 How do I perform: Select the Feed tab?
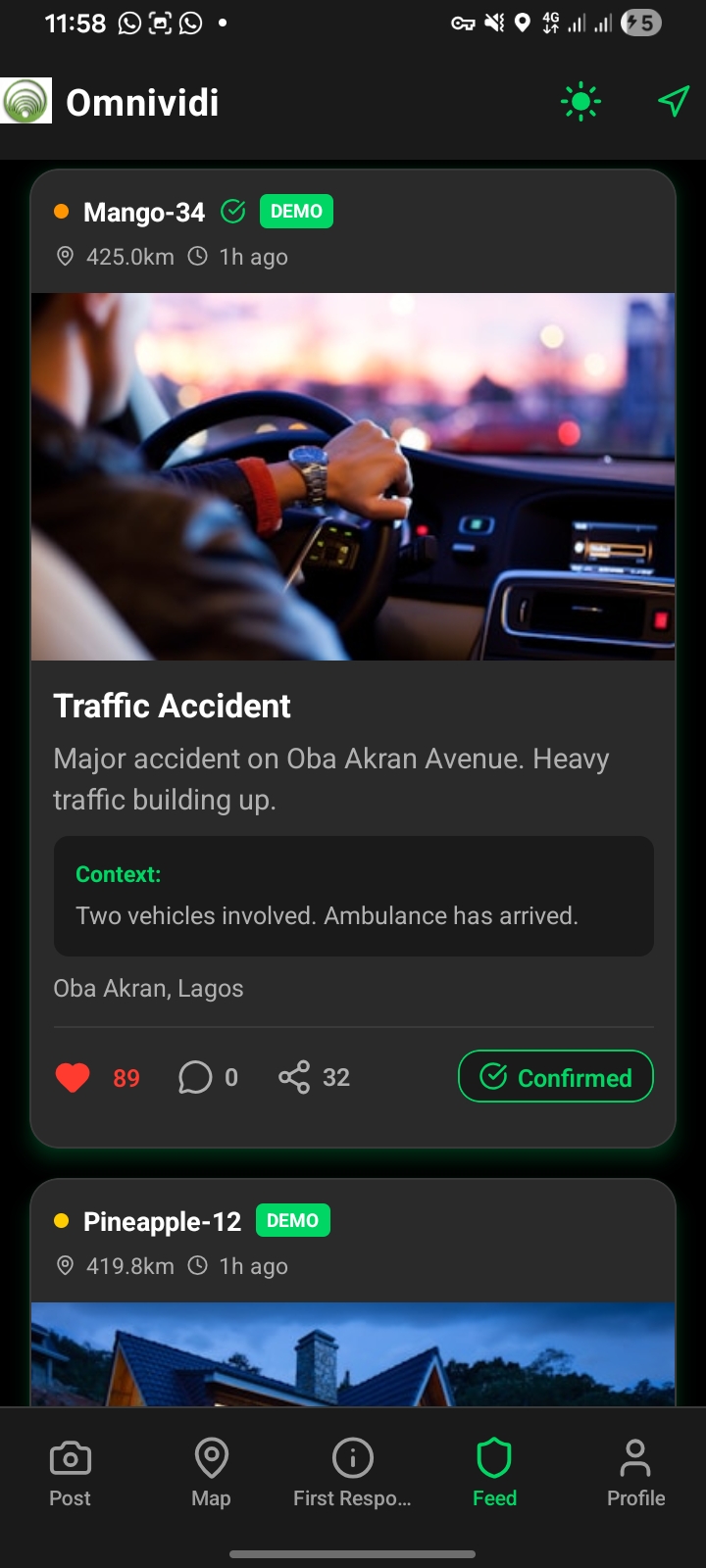click(494, 1472)
